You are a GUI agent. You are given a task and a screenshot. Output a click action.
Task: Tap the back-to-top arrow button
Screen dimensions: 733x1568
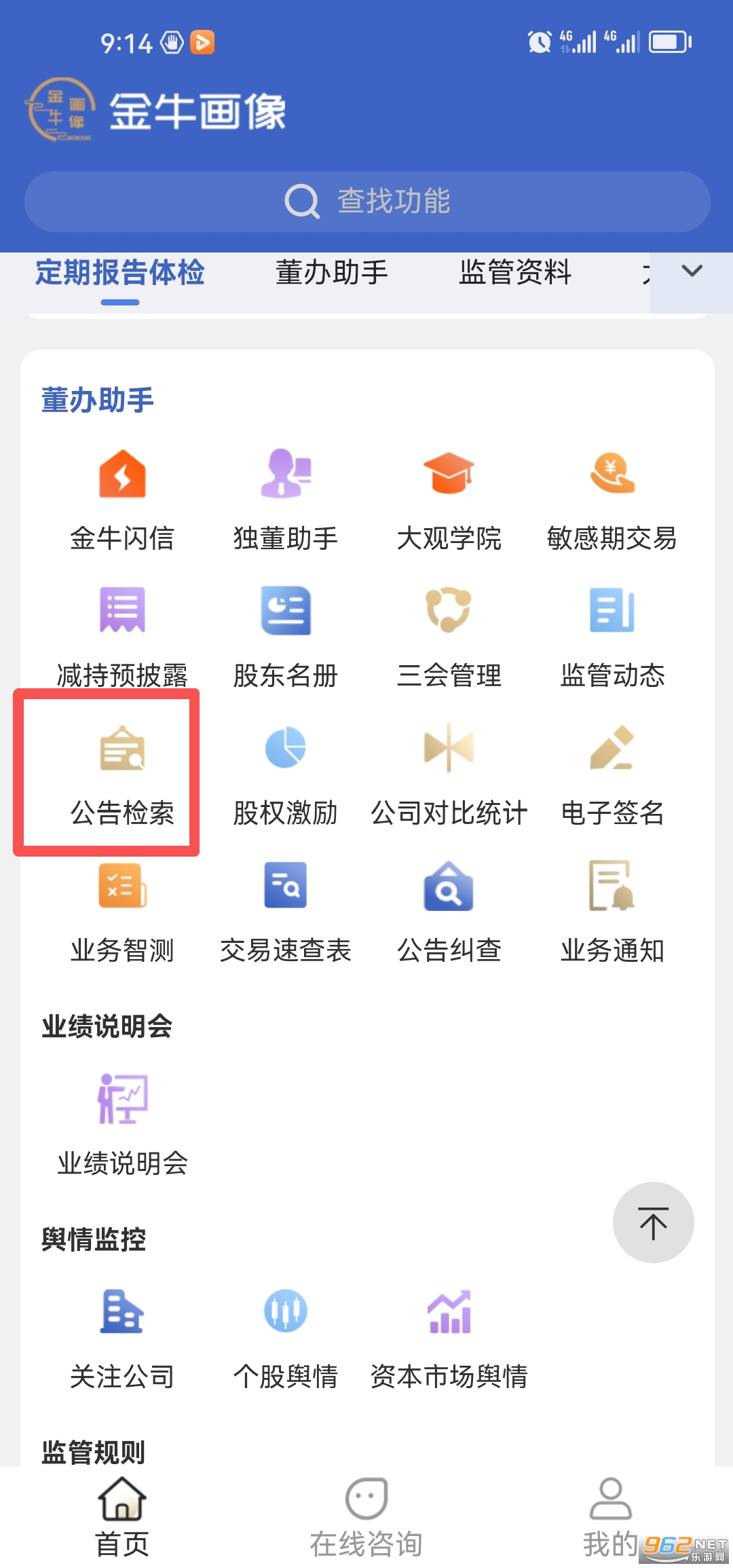[x=653, y=1222]
